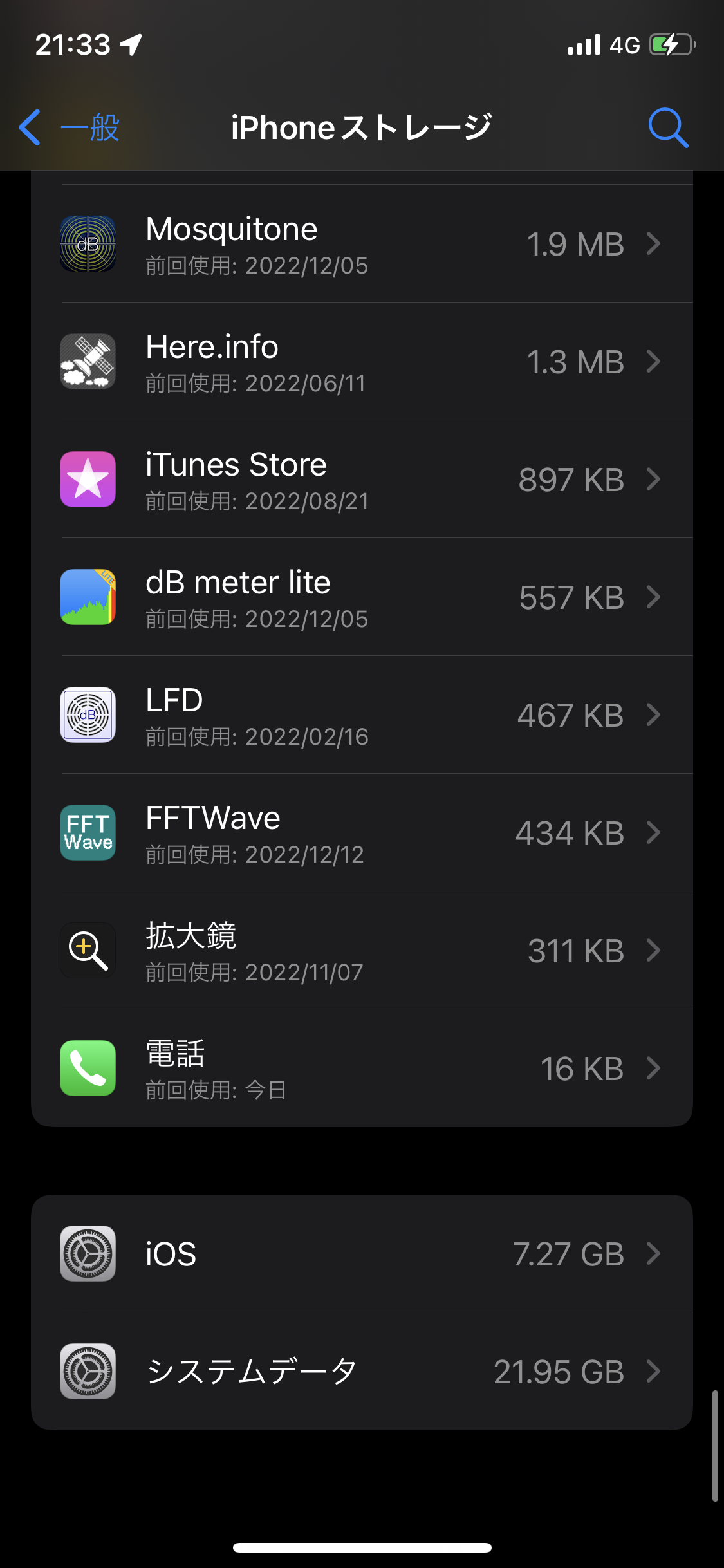
Task: Tap the 電話 app row
Action: pyautogui.click(x=362, y=1069)
